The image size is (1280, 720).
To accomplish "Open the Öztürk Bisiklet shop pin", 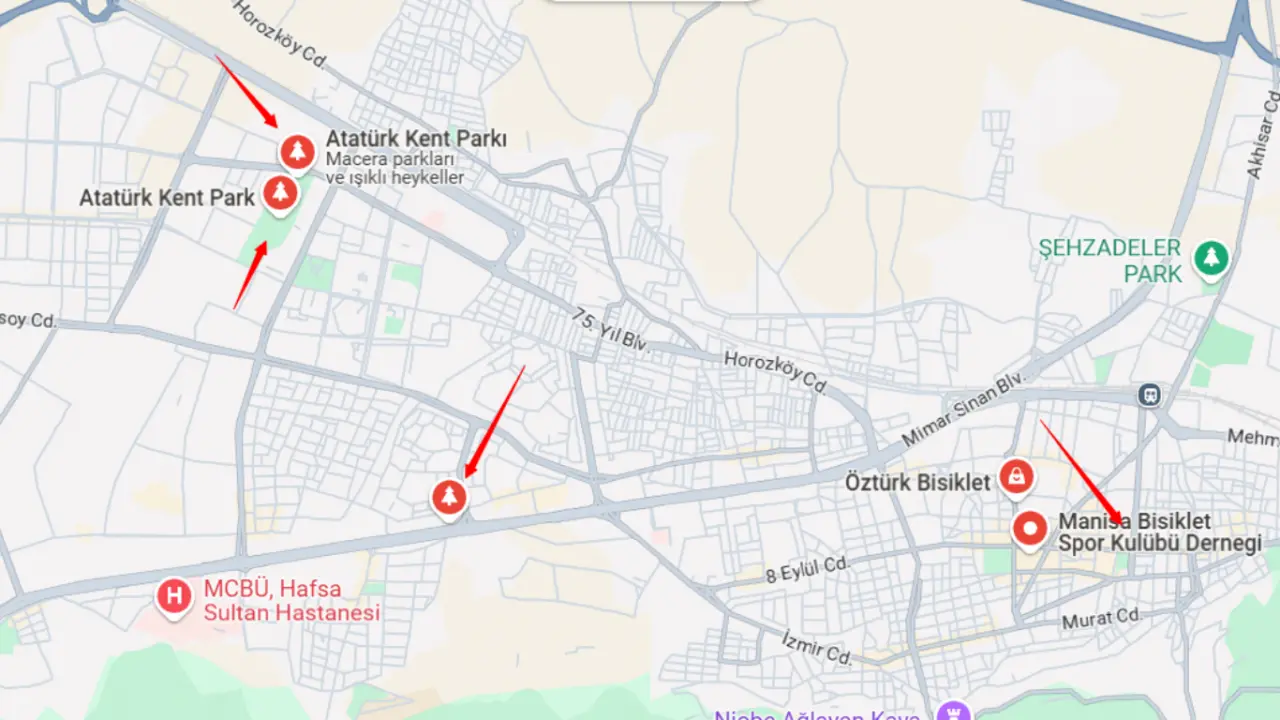I will pyautogui.click(x=1016, y=477).
